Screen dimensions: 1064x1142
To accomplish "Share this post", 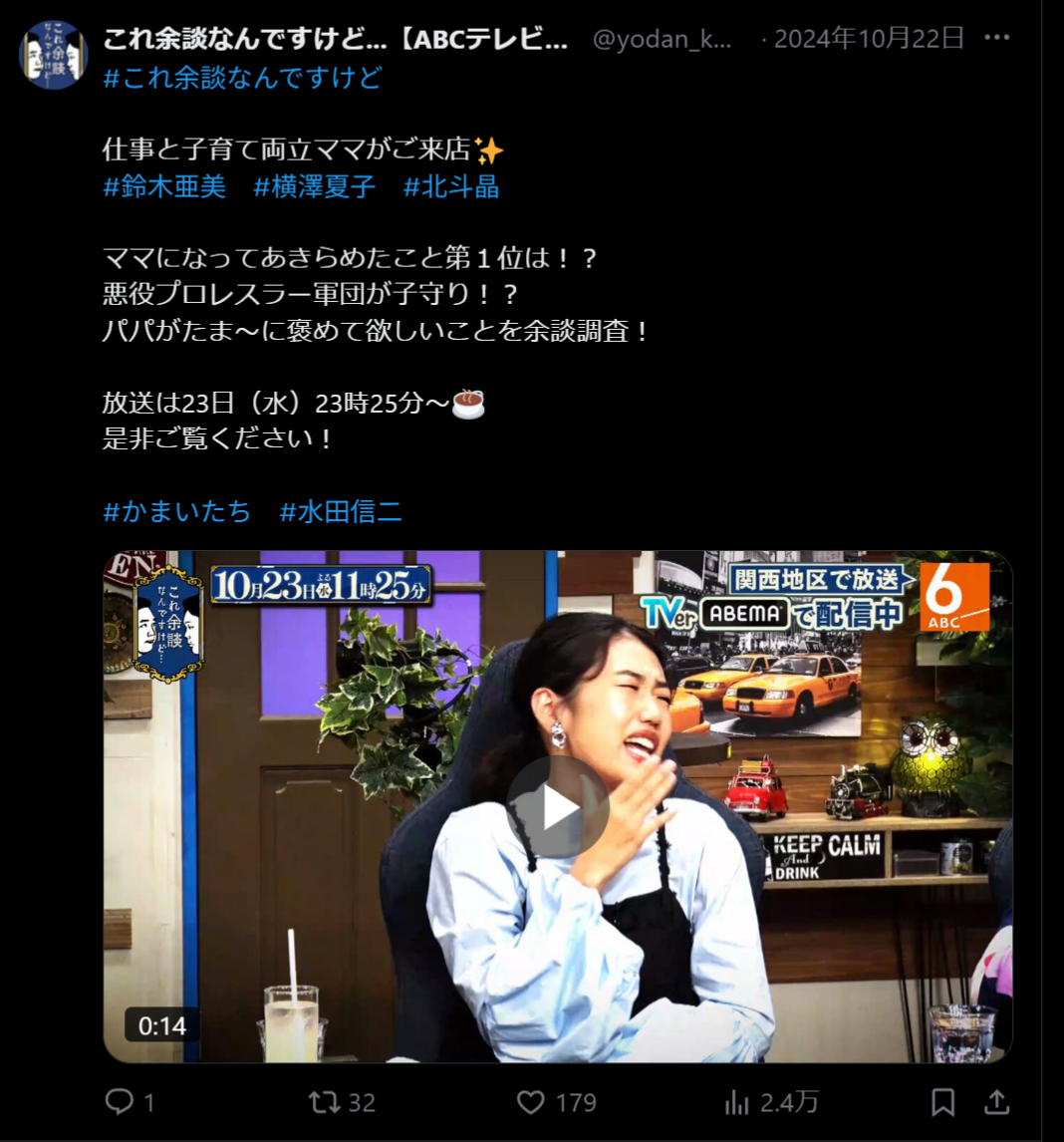I will [x=996, y=1101].
